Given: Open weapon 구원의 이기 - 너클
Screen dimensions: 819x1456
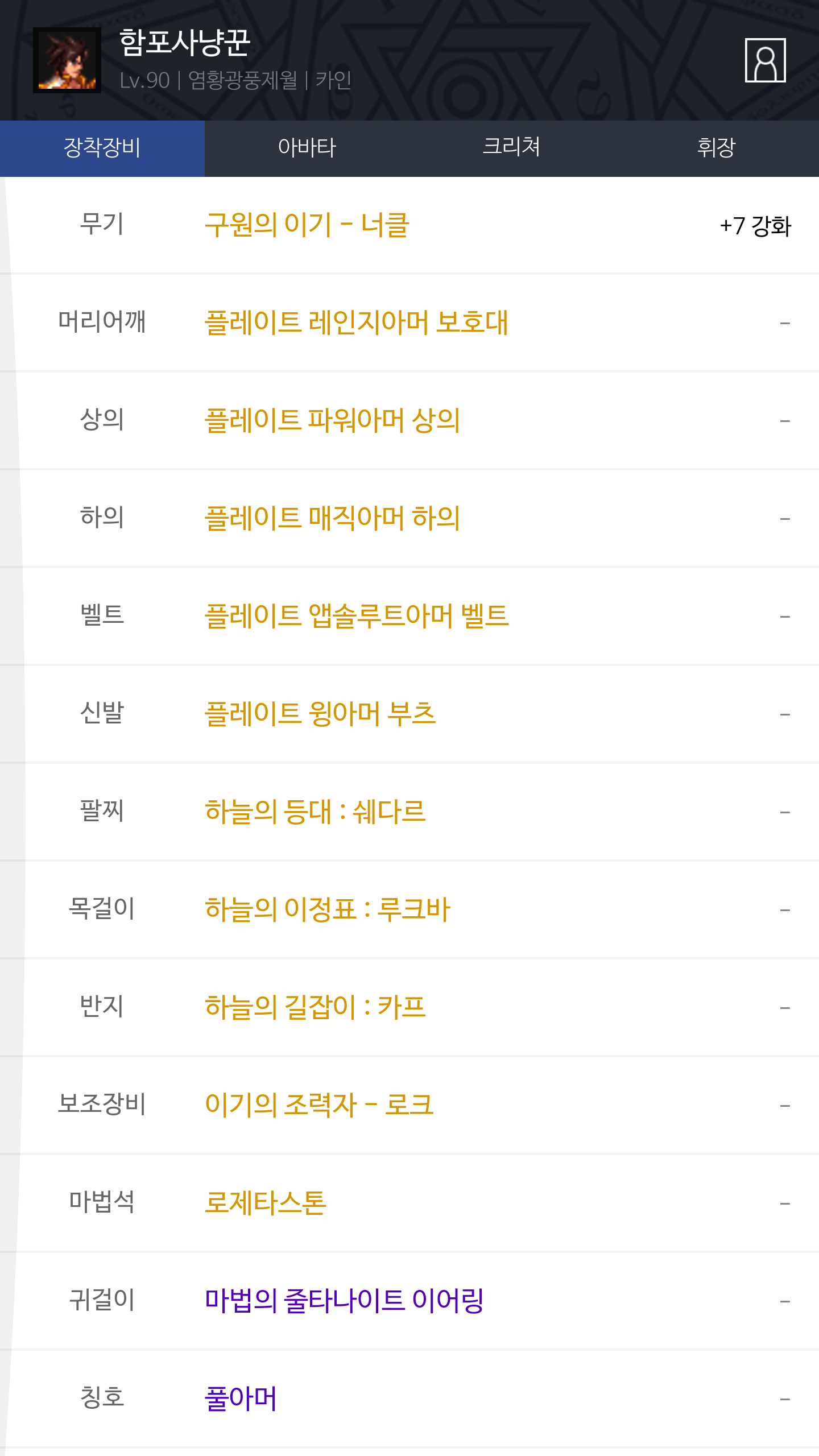Looking at the screenshot, I should coord(307,225).
